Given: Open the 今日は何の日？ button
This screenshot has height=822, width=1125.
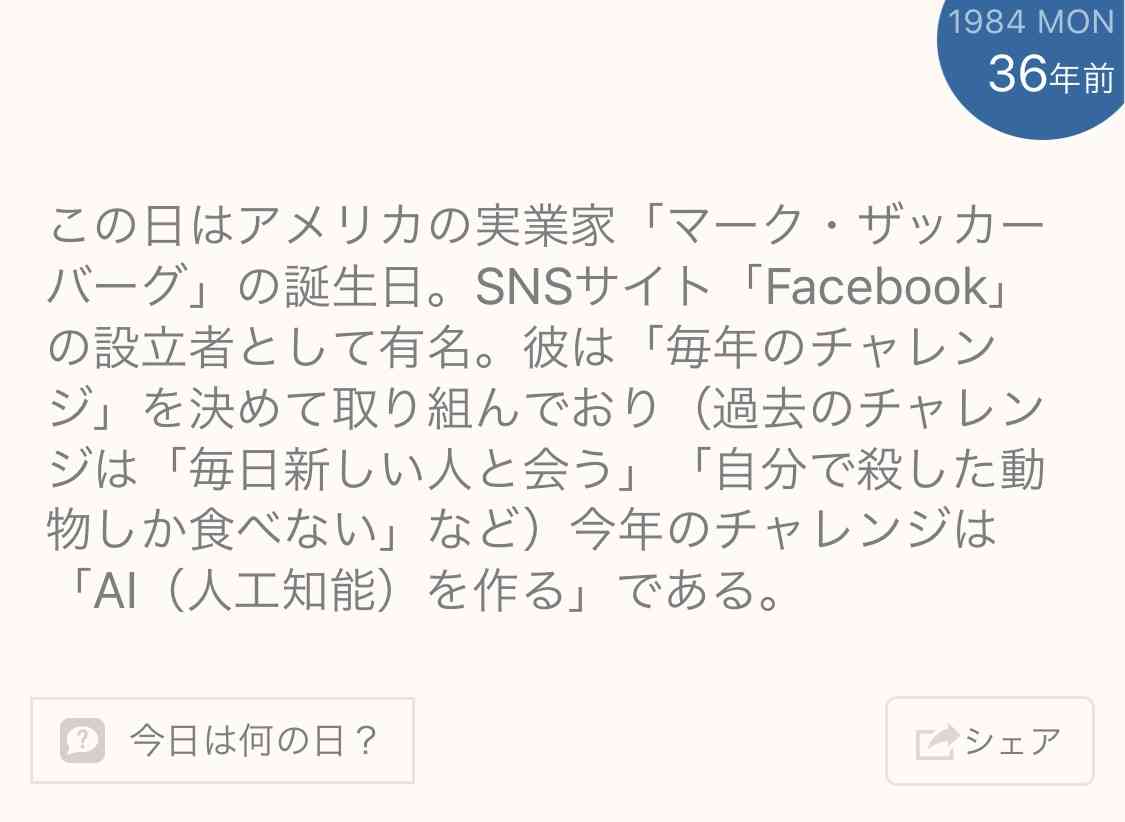Looking at the screenshot, I should 222,741.
